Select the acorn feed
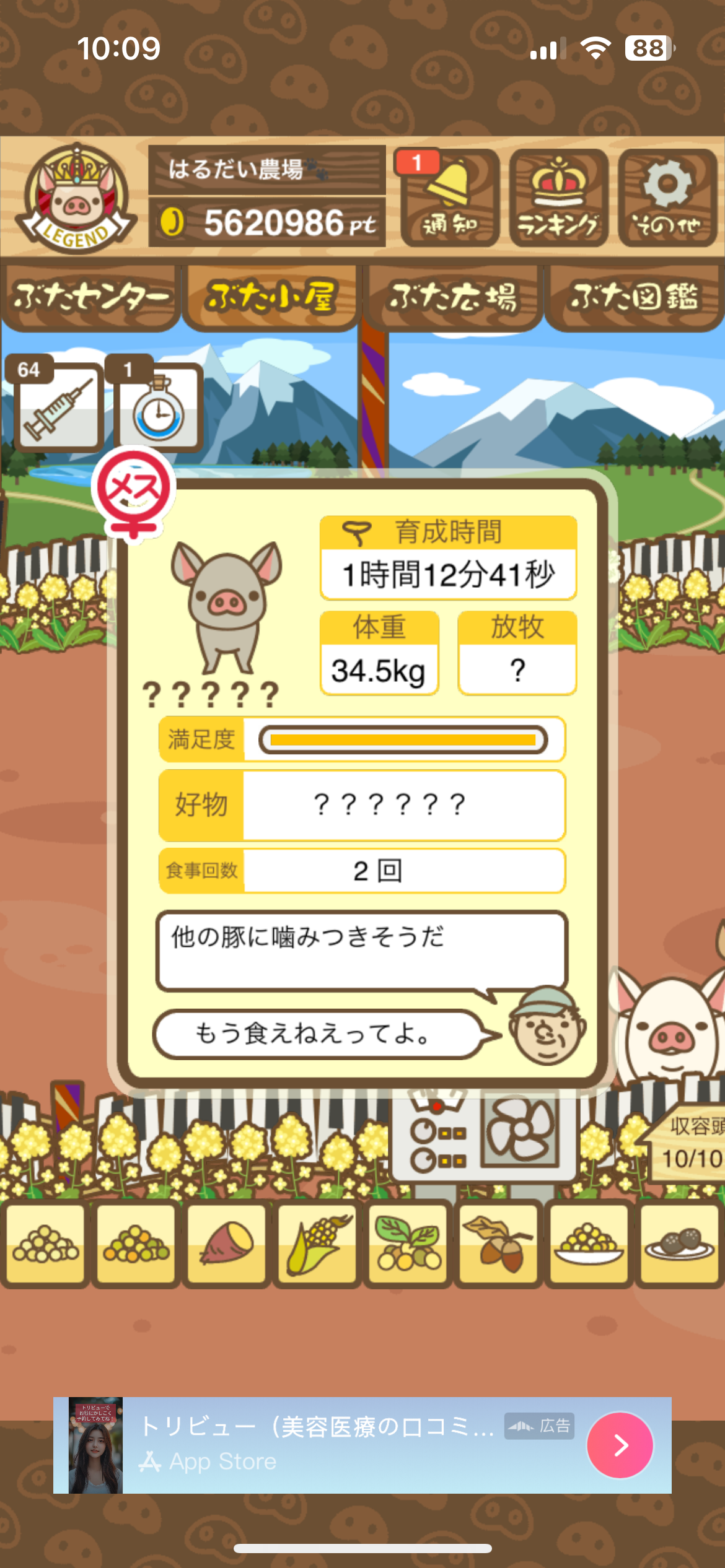 (x=498, y=1244)
